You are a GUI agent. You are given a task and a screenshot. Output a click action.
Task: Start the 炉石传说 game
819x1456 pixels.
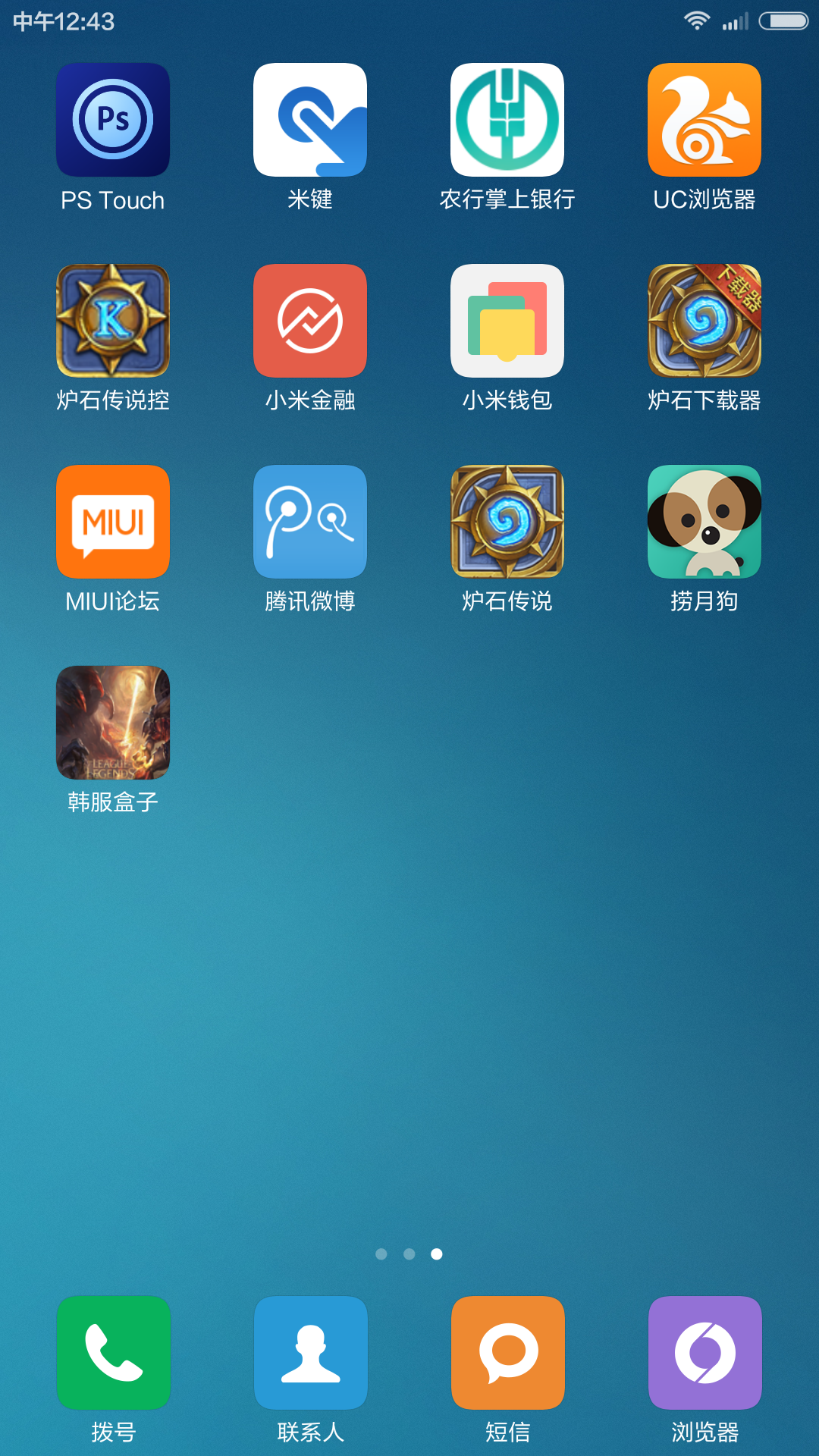pyautogui.click(x=507, y=522)
